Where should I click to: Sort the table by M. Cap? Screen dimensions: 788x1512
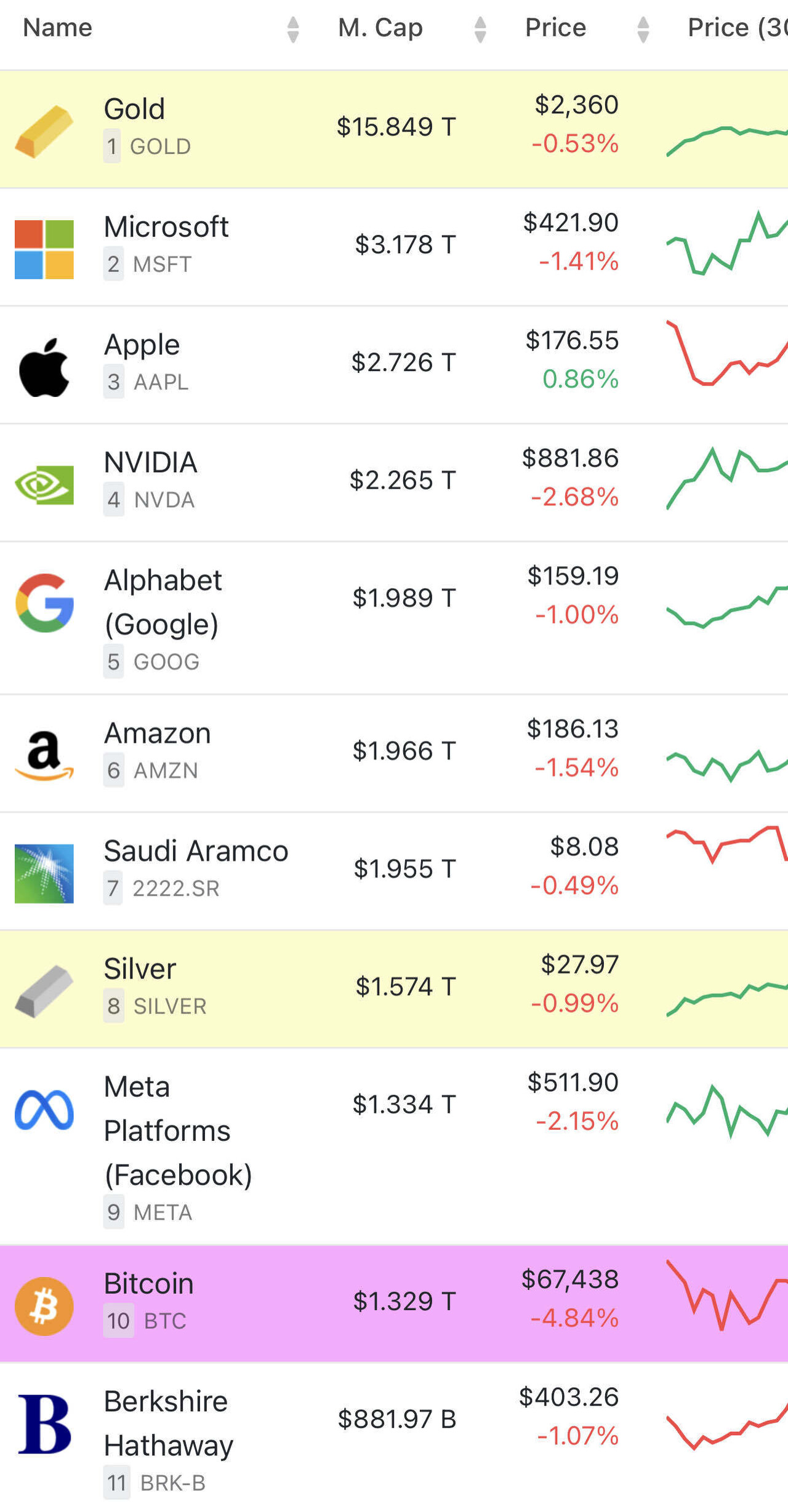380,28
